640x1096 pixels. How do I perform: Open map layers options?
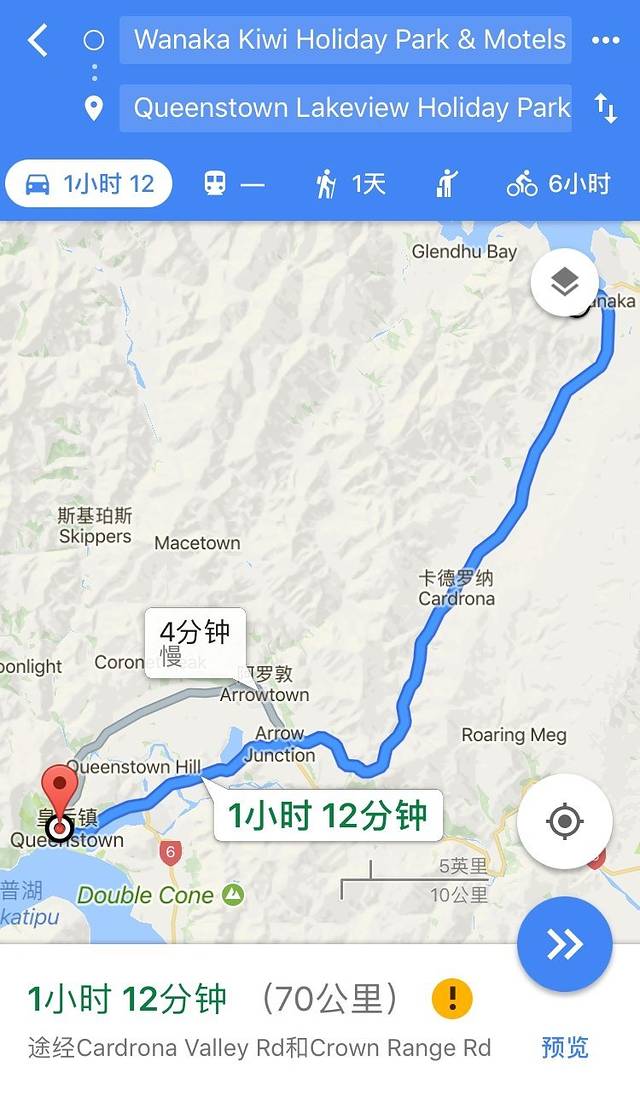coord(564,283)
